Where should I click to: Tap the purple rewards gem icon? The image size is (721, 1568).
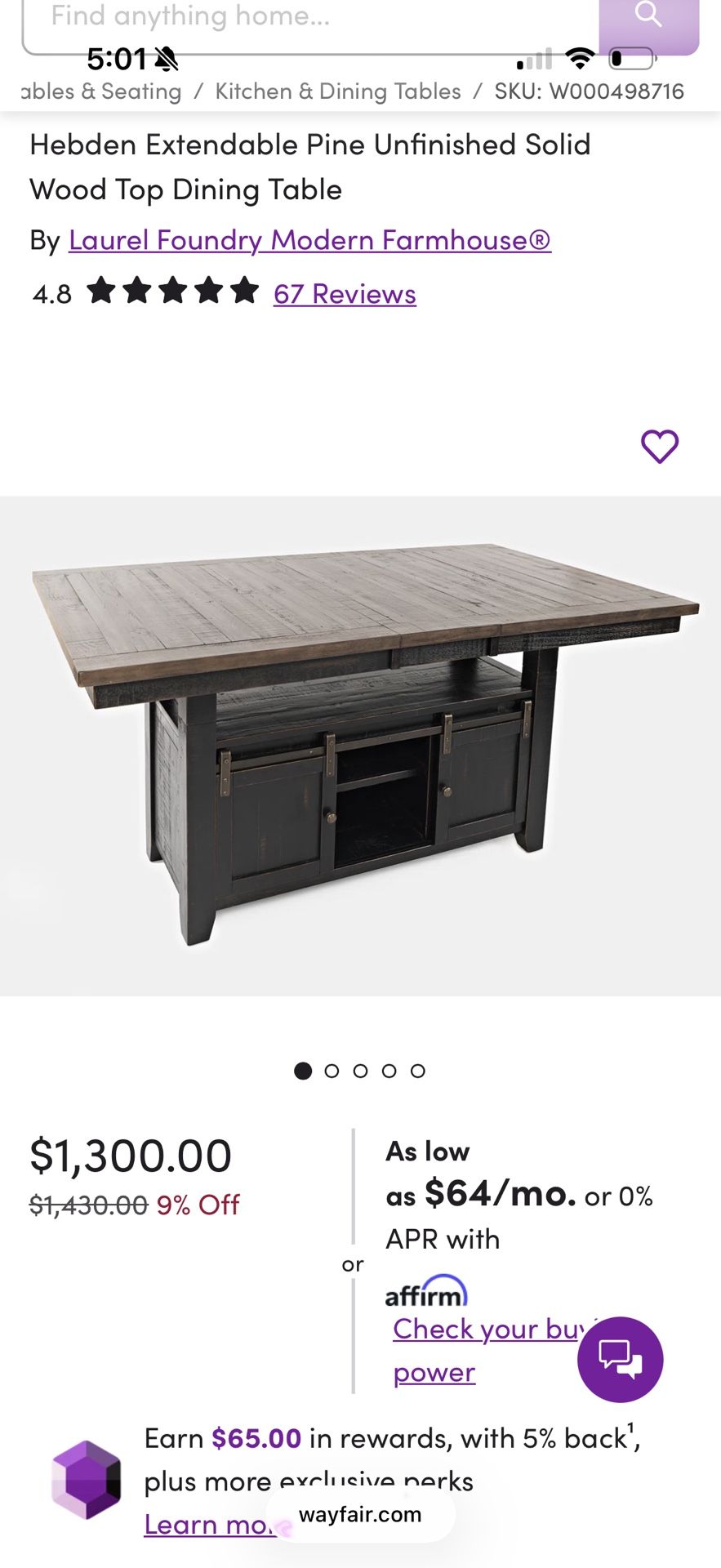pos(86,1480)
